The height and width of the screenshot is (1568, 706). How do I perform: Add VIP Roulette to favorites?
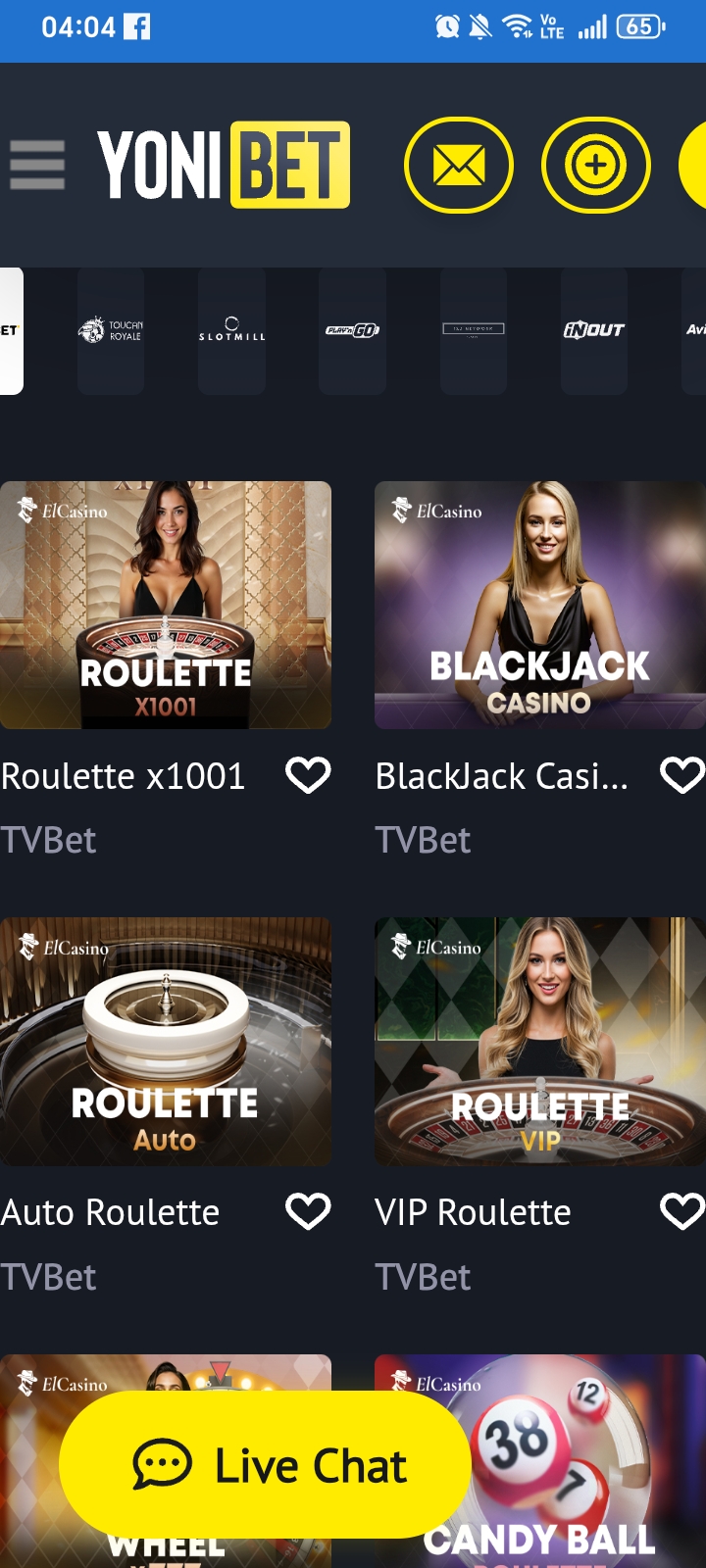pyautogui.click(x=682, y=1211)
